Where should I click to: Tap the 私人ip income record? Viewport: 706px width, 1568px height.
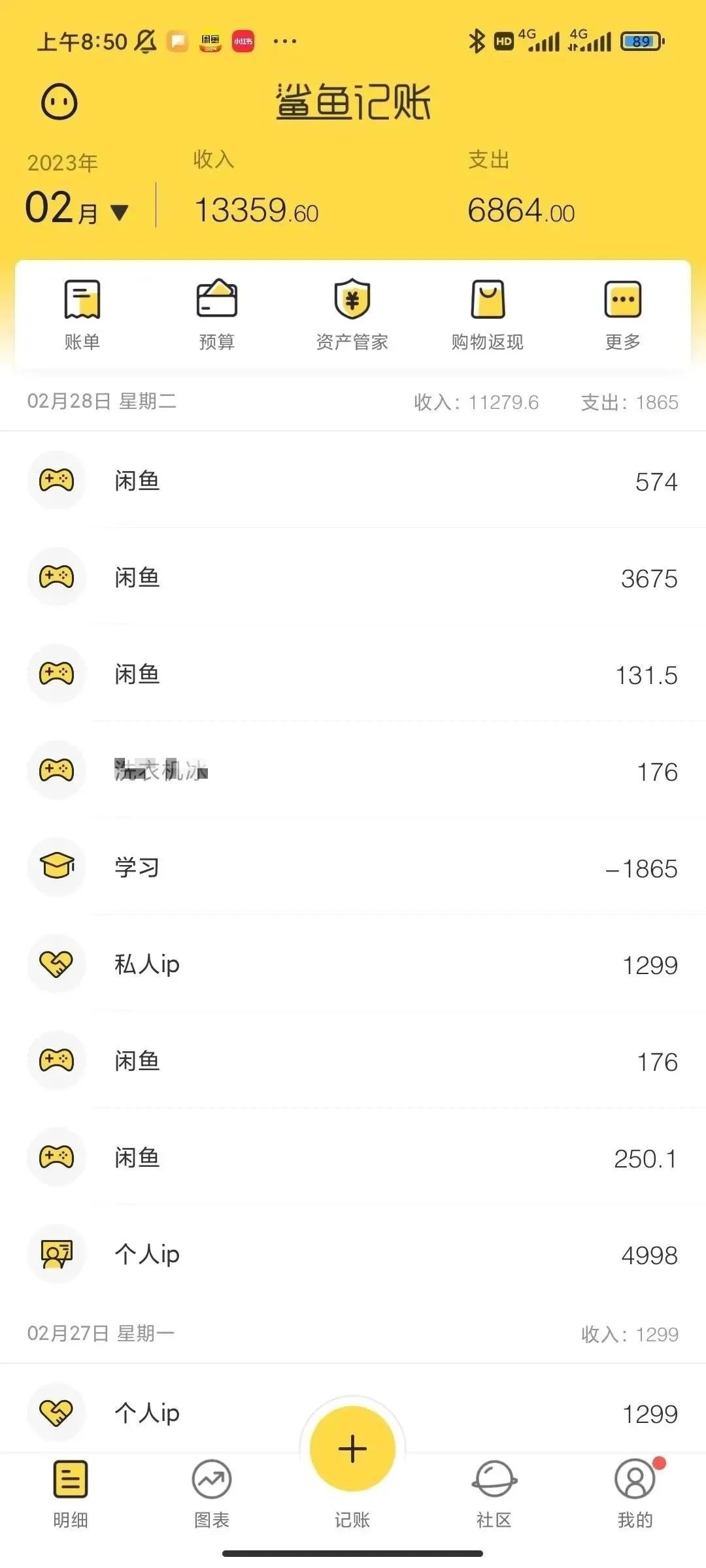pyautogui.click(x=353, y=964)
